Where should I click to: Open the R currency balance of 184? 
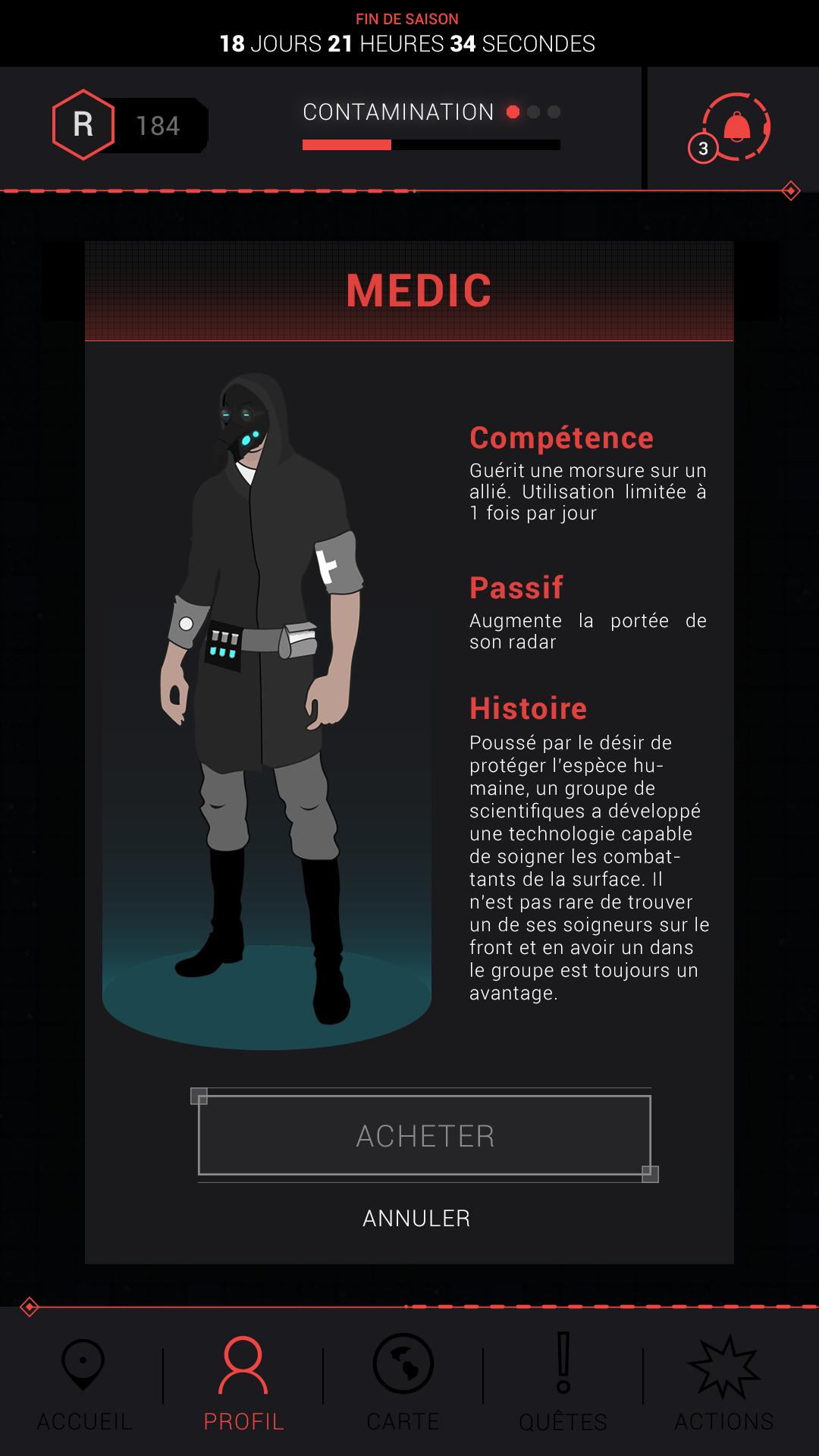click(130, 125)
